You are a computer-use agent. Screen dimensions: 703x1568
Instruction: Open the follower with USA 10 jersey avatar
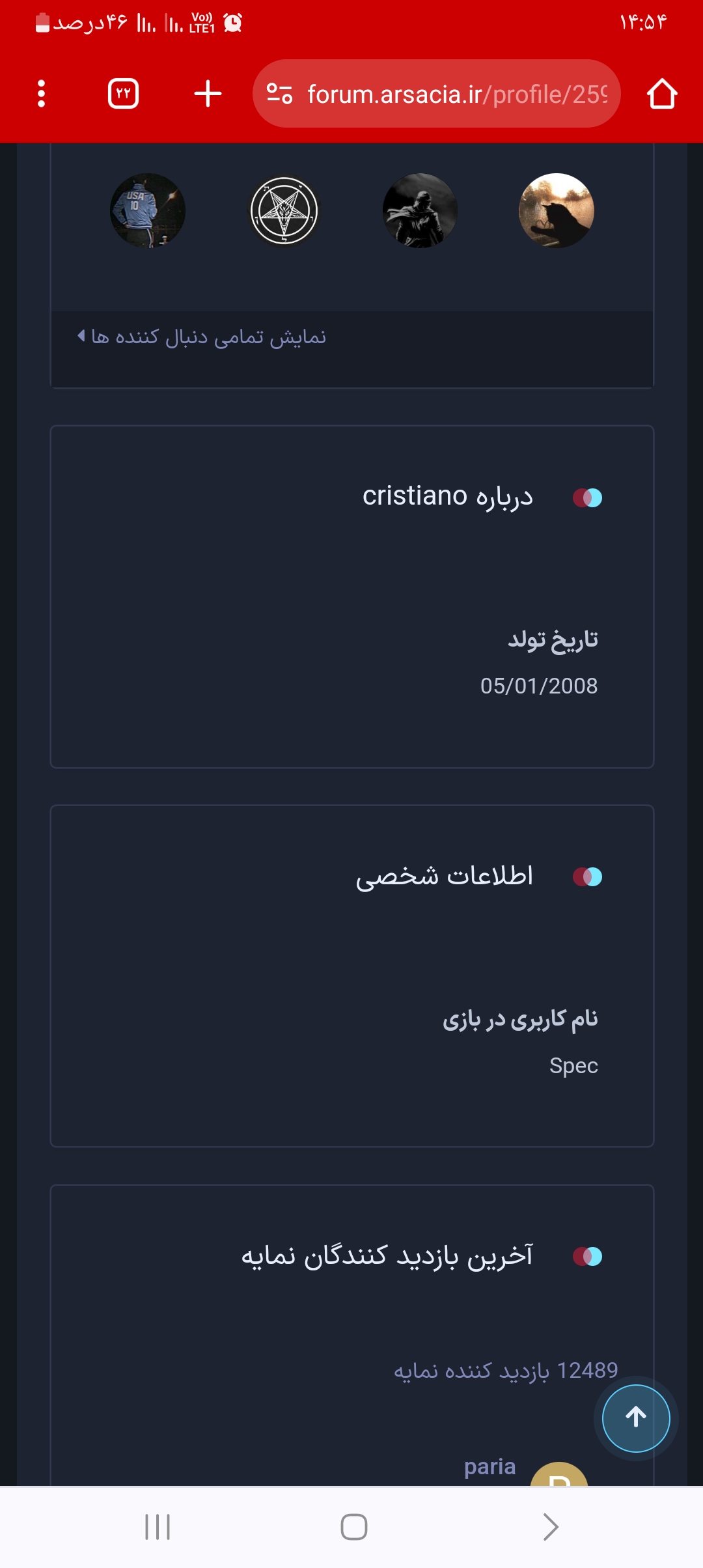point(148,210)
